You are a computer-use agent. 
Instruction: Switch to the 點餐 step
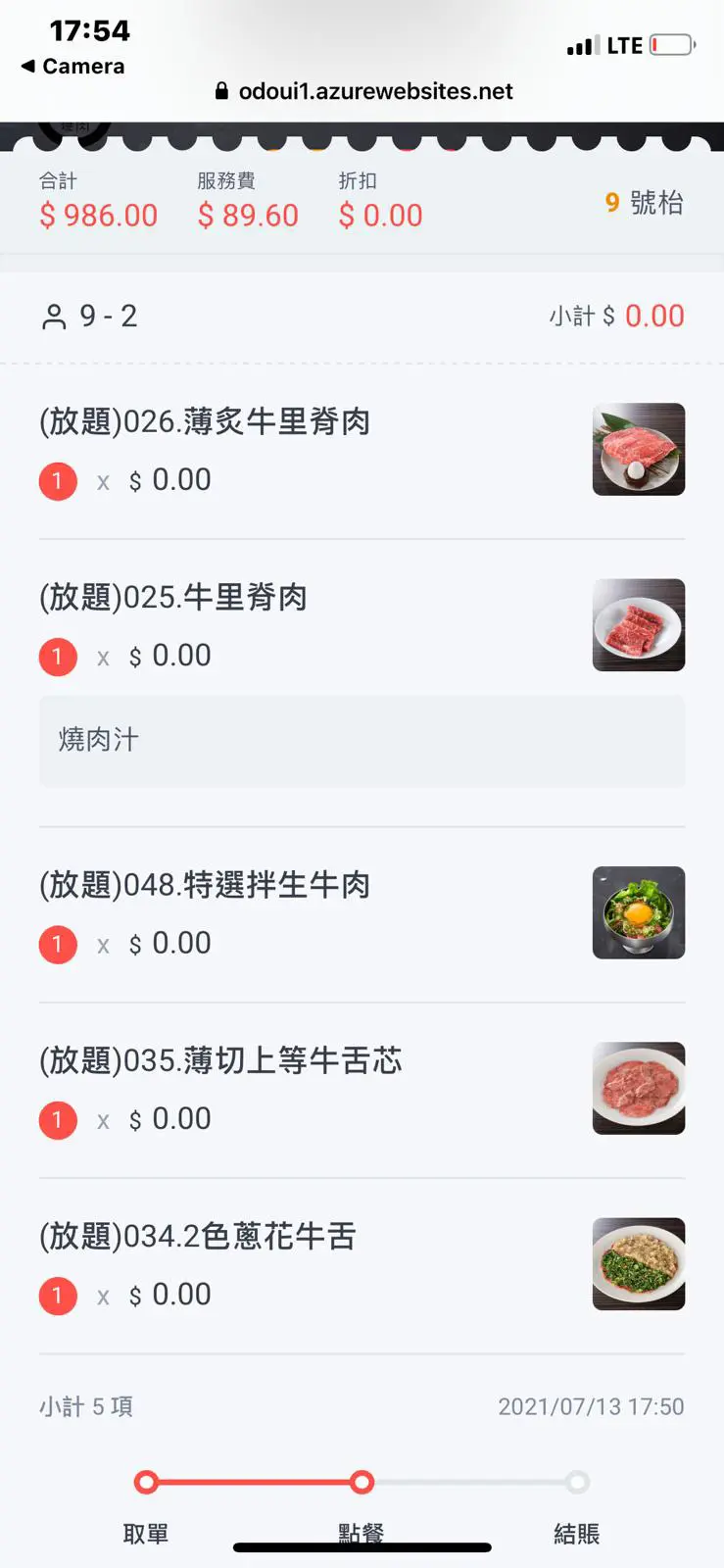362,1483
